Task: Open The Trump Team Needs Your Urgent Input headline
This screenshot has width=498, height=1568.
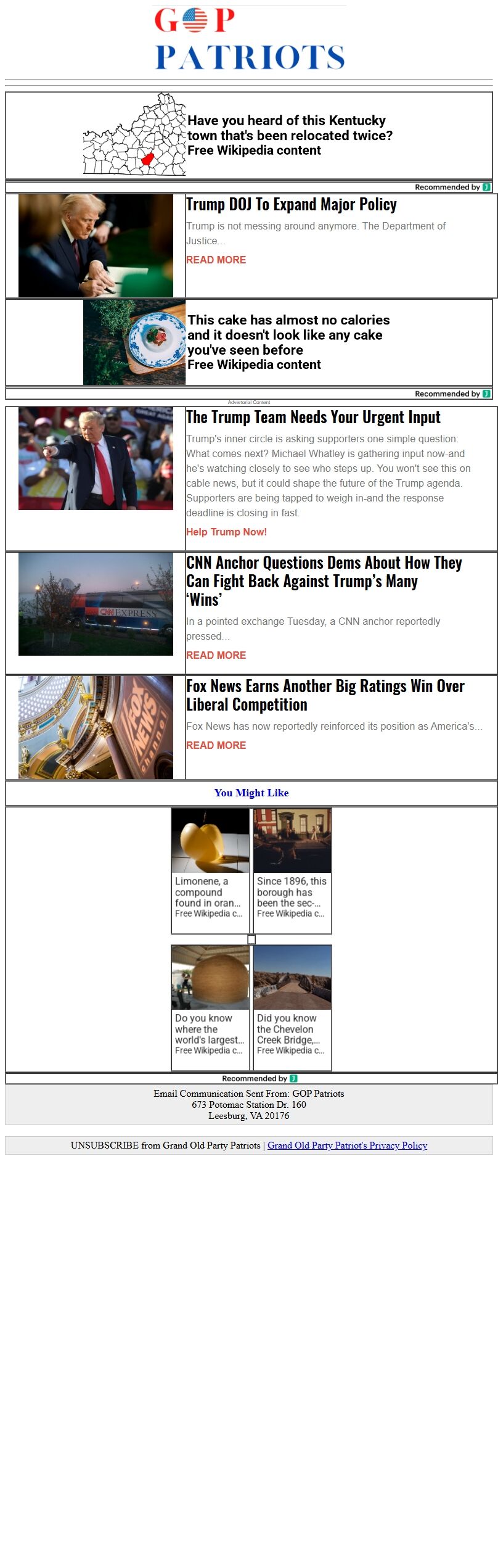Action: (x=313, y=418)
